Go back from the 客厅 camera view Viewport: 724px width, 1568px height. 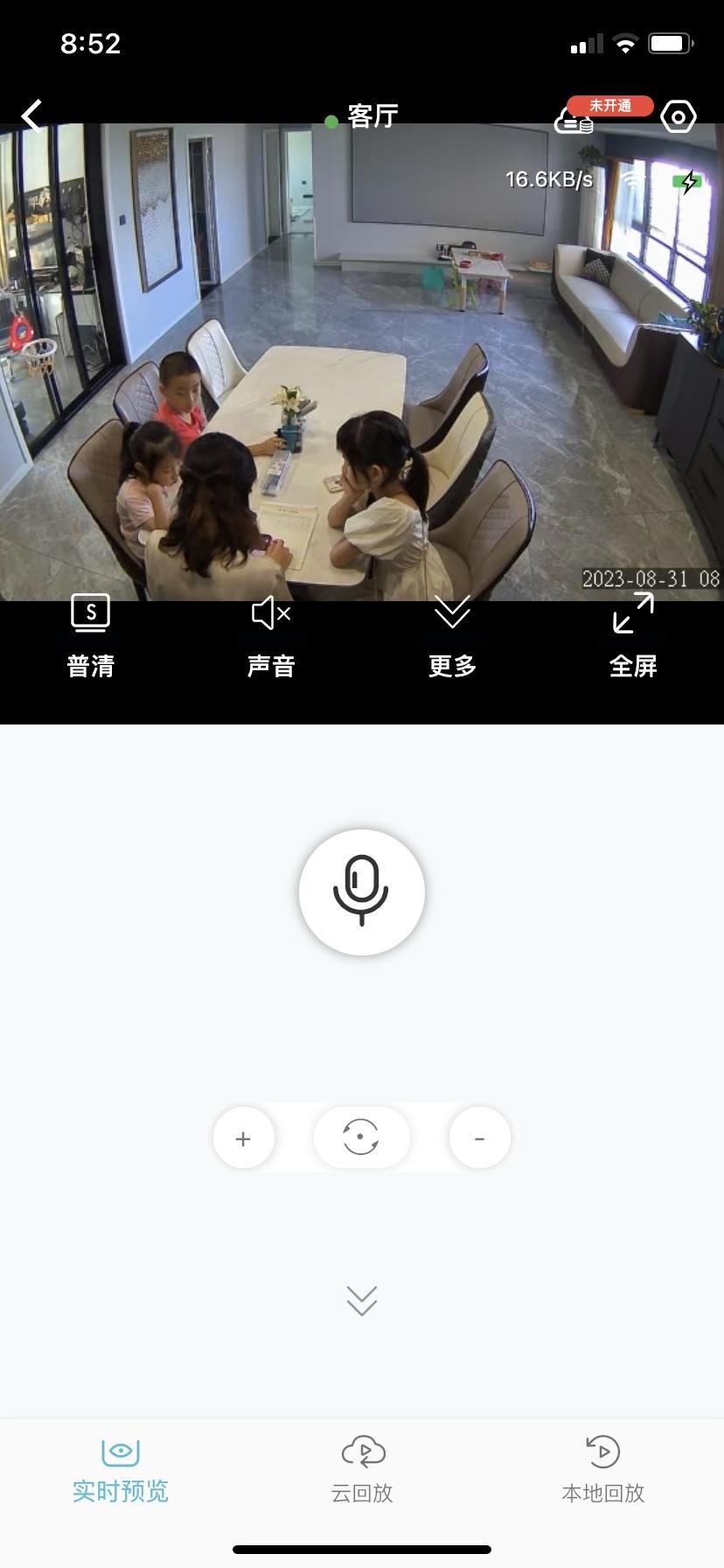(32, 115)
